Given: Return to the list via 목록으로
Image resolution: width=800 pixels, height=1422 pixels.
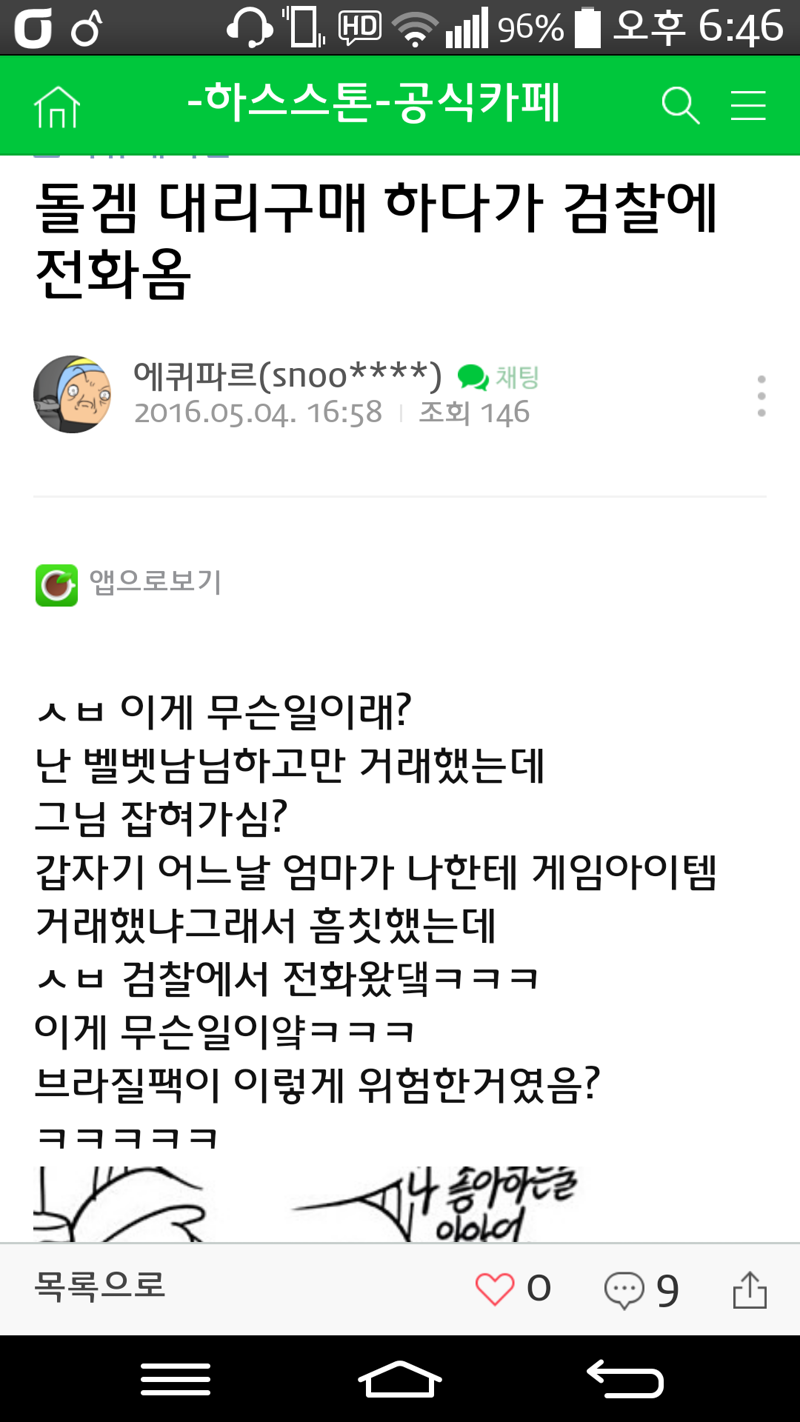Looking at the screenshot, I should click(100, 1286).
